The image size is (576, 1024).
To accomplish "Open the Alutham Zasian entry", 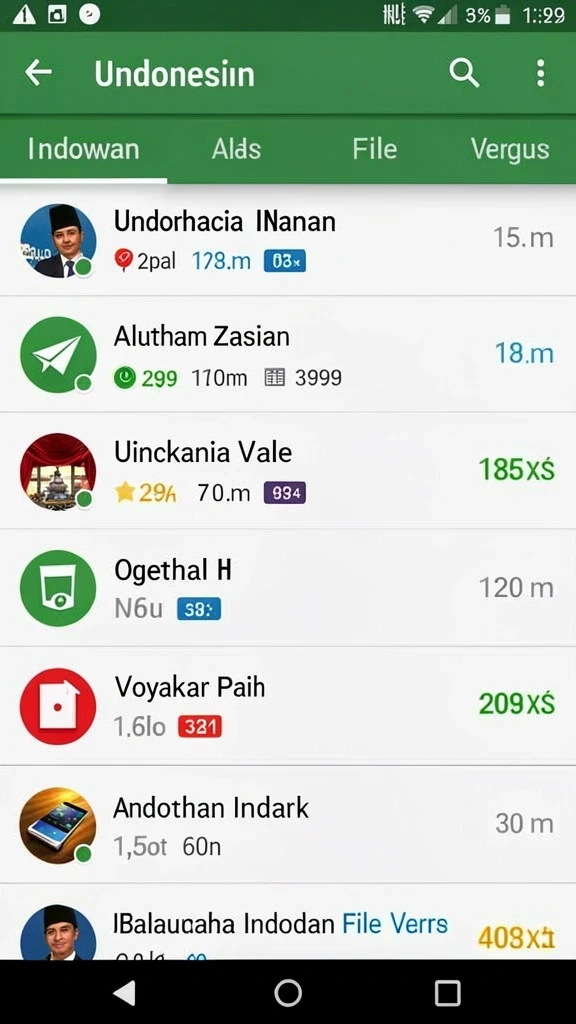I will [x=288, y=354].
